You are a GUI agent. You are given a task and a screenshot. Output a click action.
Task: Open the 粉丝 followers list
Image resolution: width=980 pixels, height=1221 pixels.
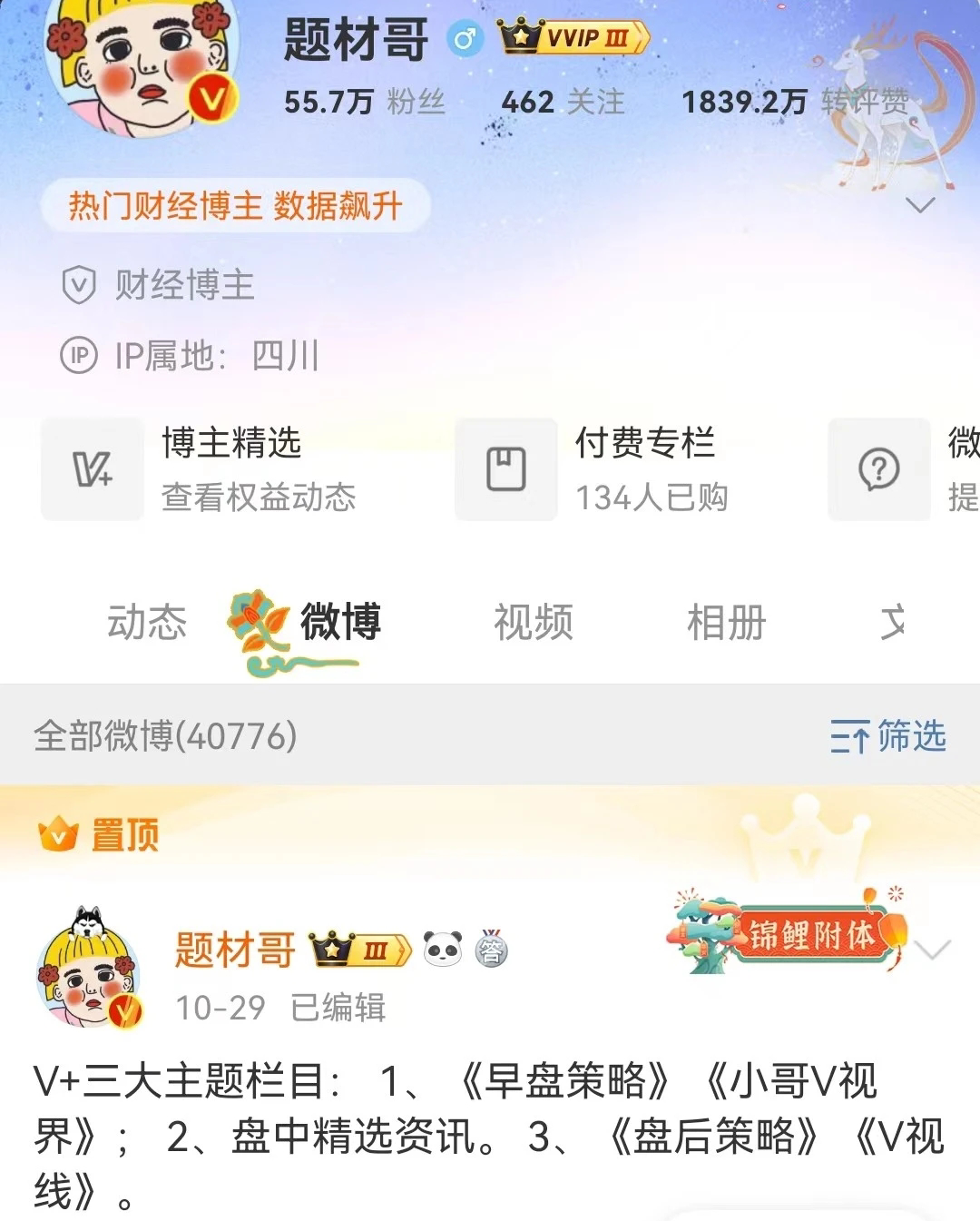(364, 102)
